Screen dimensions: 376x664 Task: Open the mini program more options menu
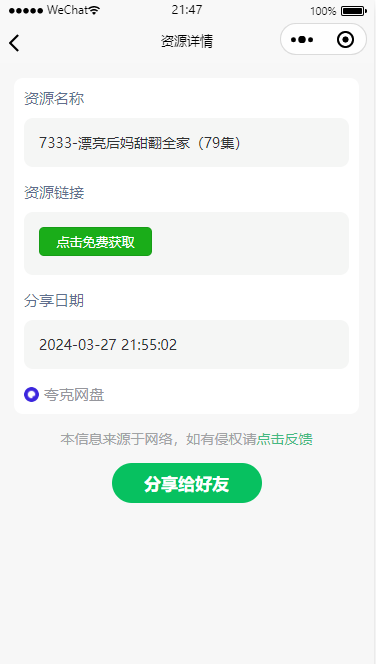click(x=302, y=39)
